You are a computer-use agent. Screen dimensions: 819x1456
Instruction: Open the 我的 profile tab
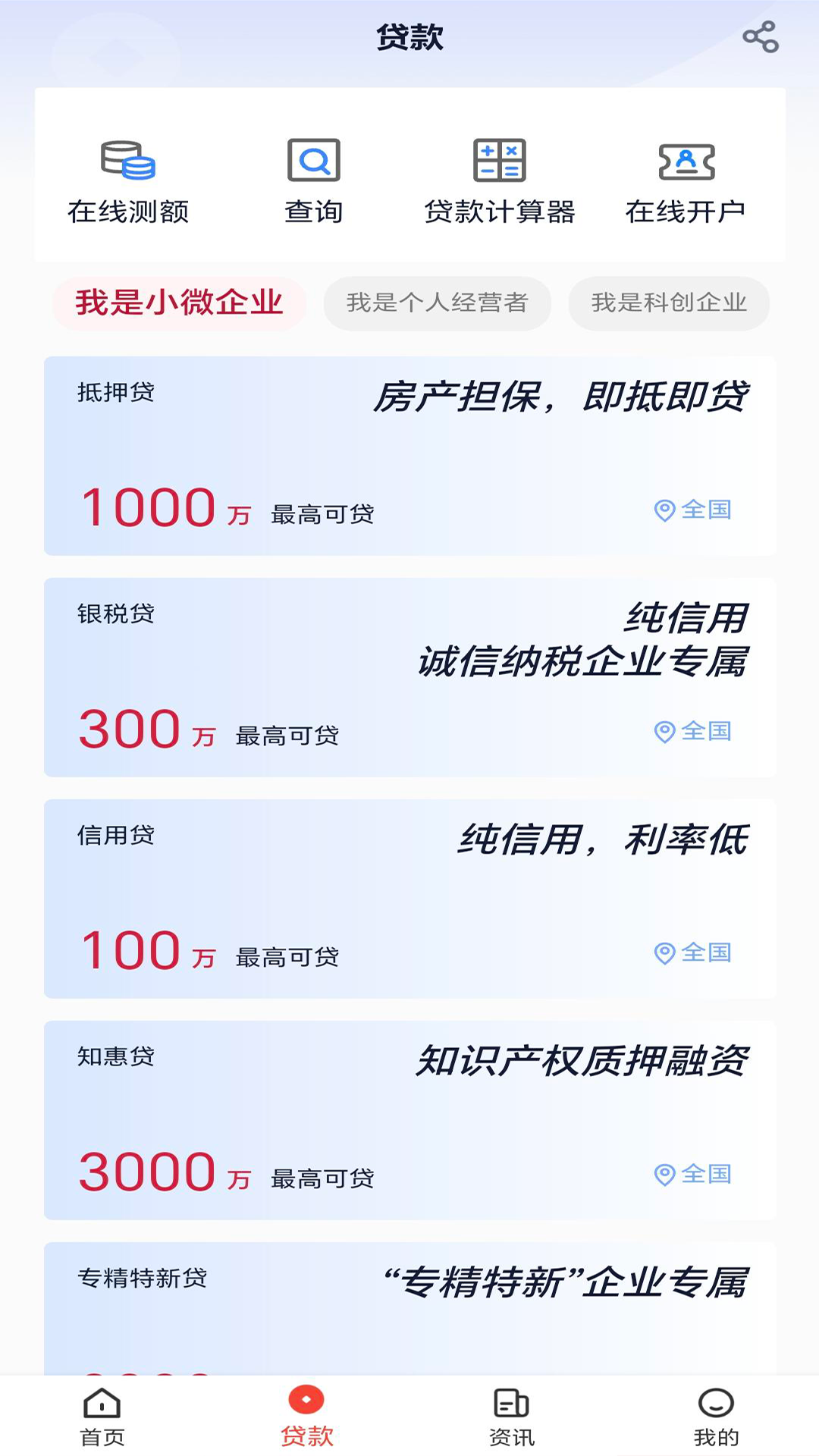pyautogui.click(x=716, y=1416)
